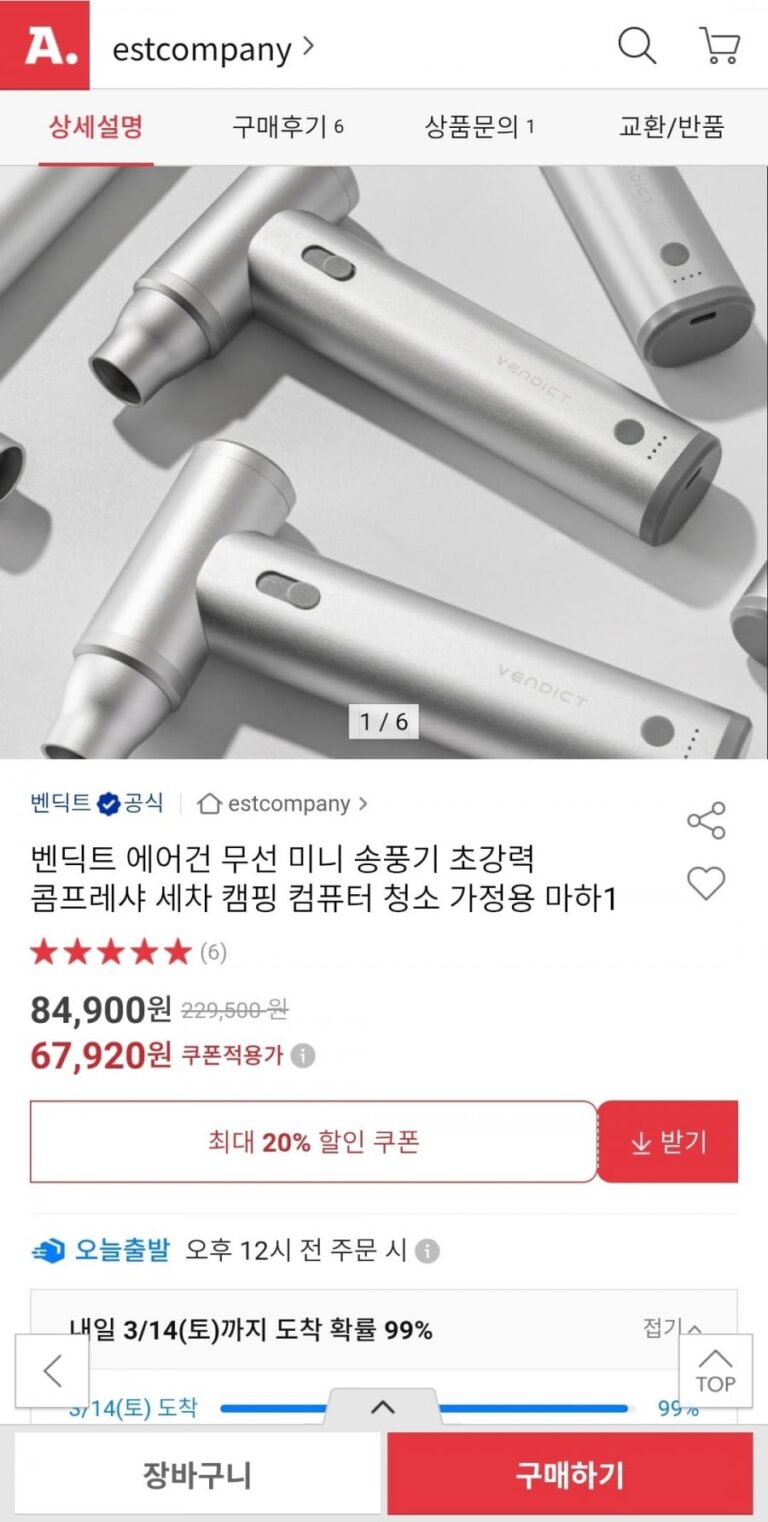Open the search magnifier icon

point(636,46)
